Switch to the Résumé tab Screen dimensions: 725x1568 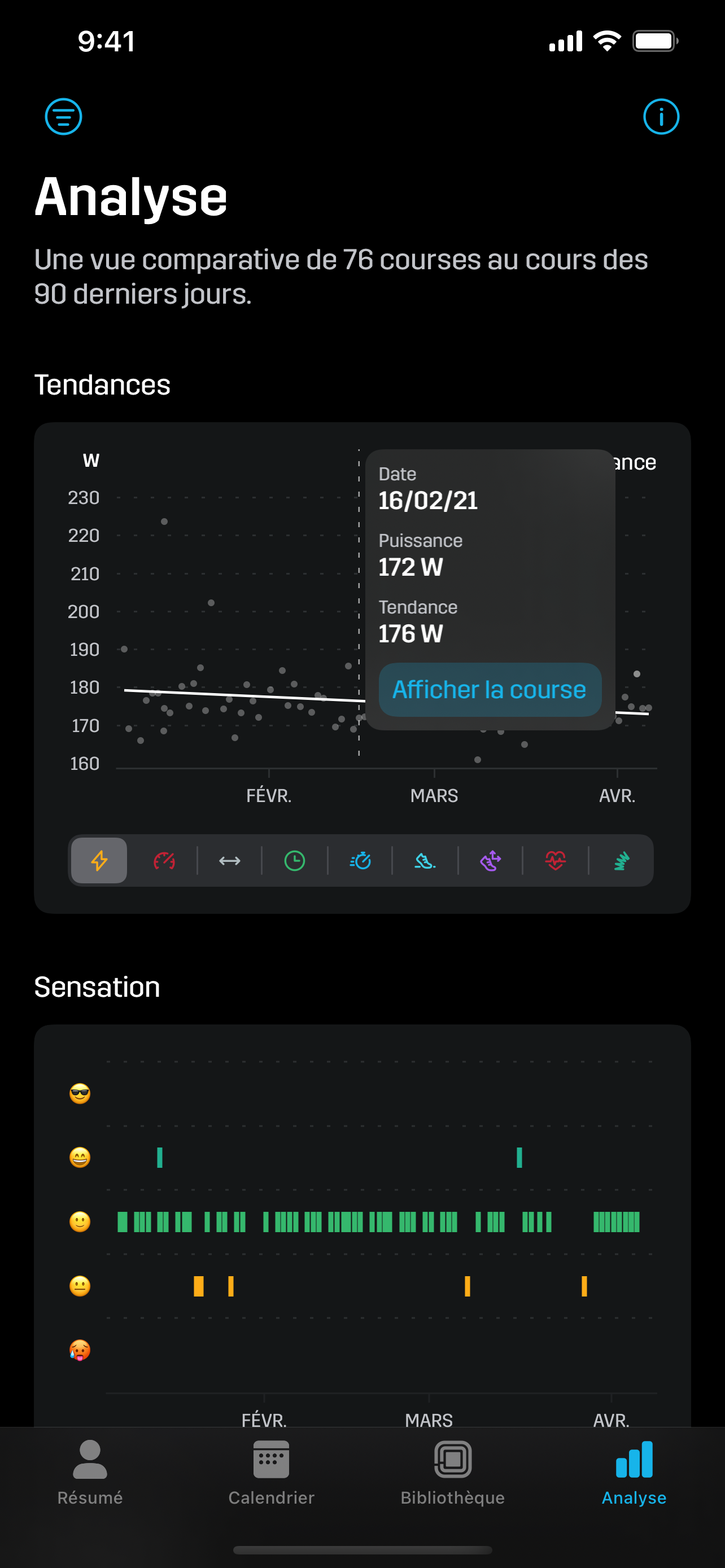tap(90, 1473)
